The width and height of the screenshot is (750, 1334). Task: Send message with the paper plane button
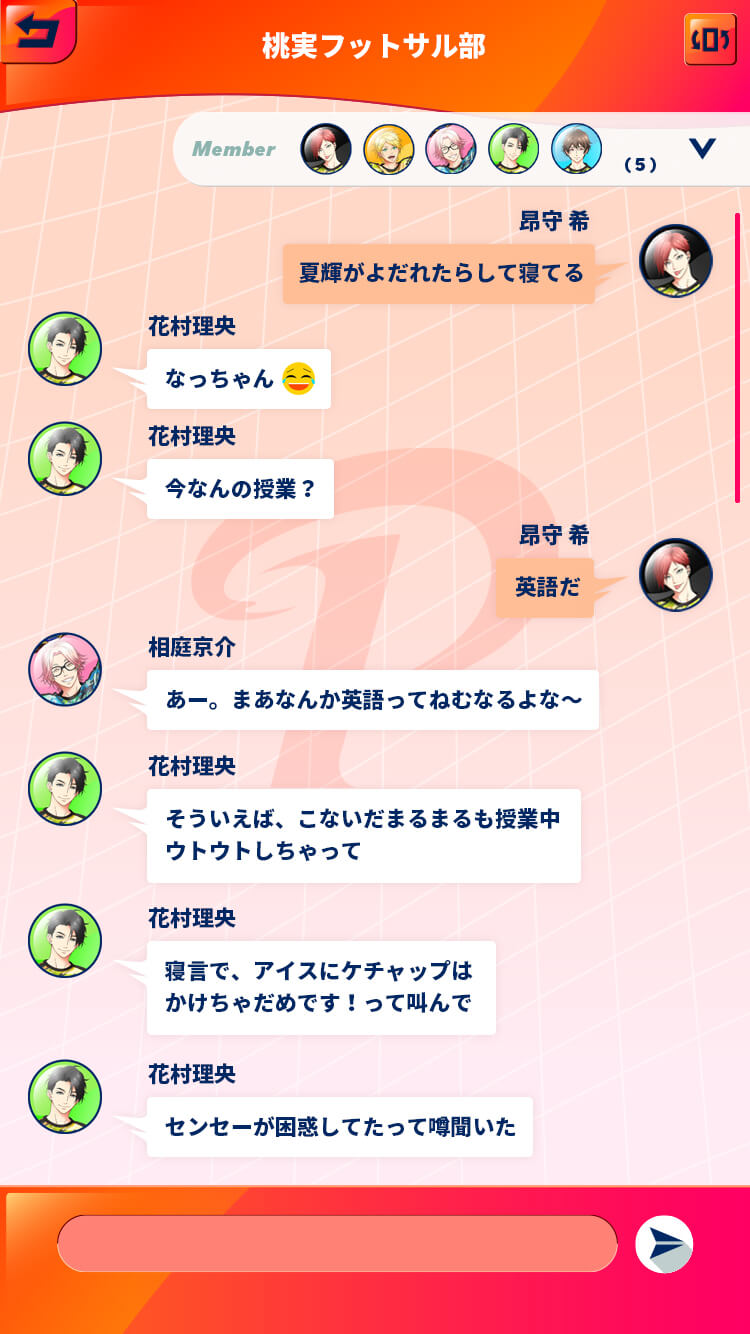(x=664, y=1244)
